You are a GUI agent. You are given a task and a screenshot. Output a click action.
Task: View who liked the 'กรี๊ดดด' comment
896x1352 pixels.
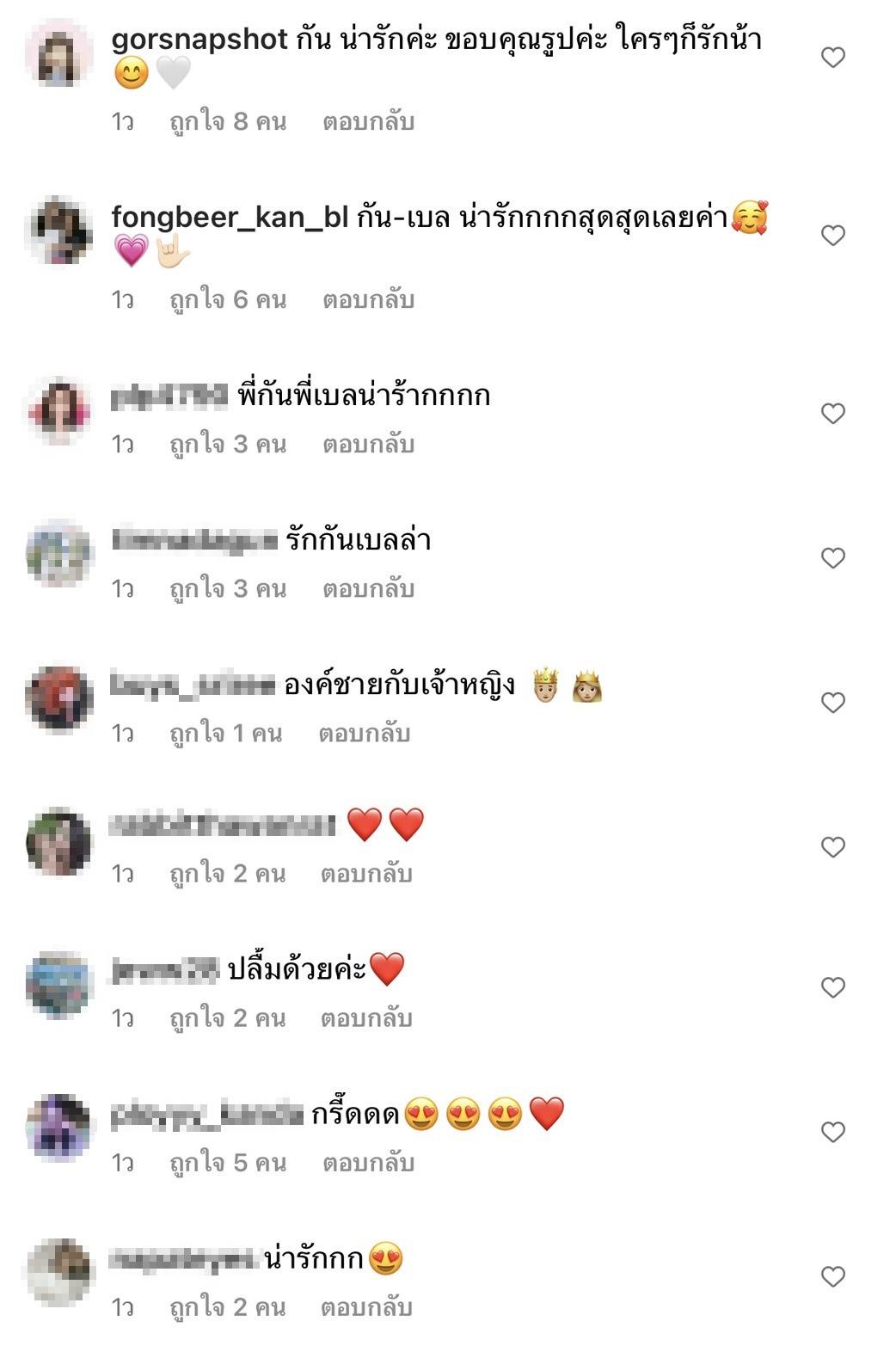tap(227, 1163)
